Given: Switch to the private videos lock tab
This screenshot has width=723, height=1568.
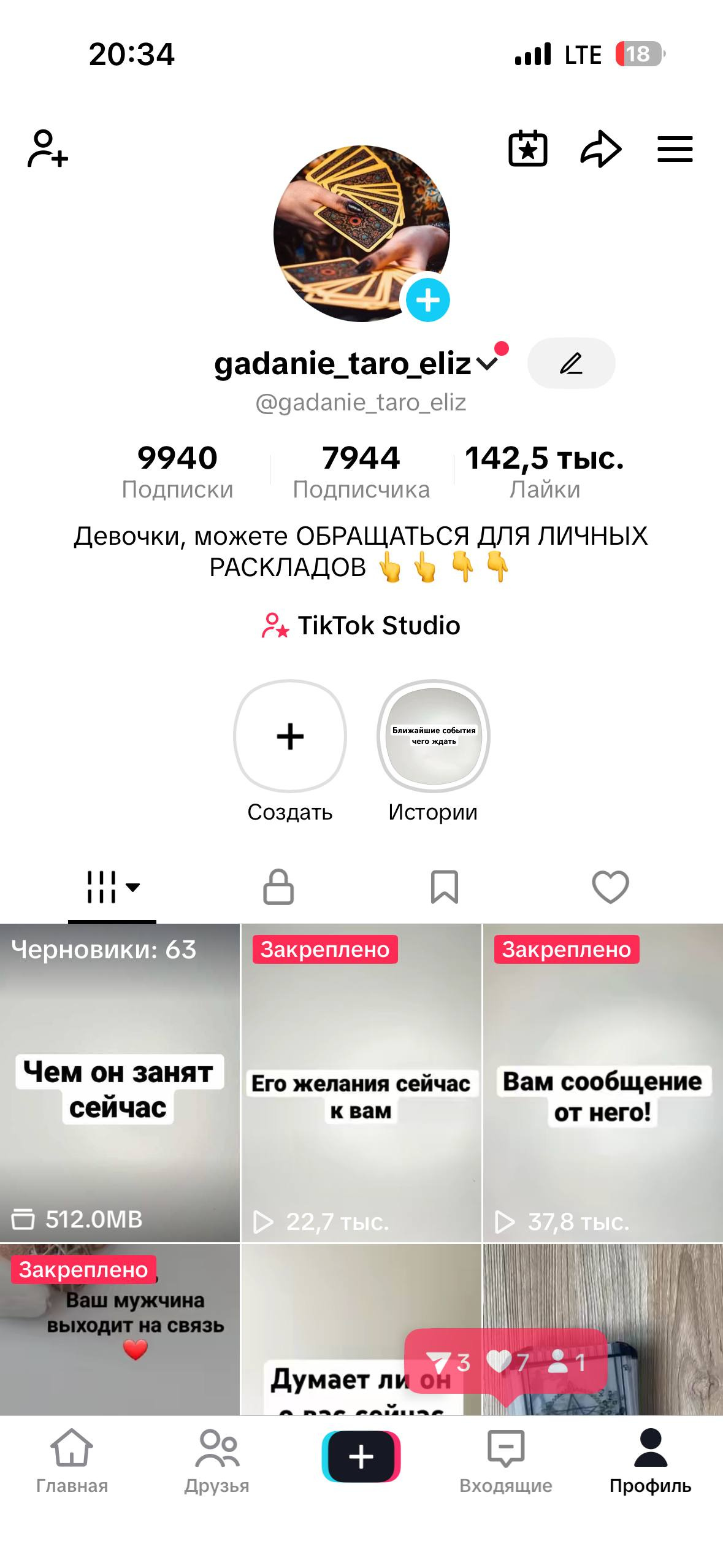Looking at the screenshot, I should [x=278, y=886].
